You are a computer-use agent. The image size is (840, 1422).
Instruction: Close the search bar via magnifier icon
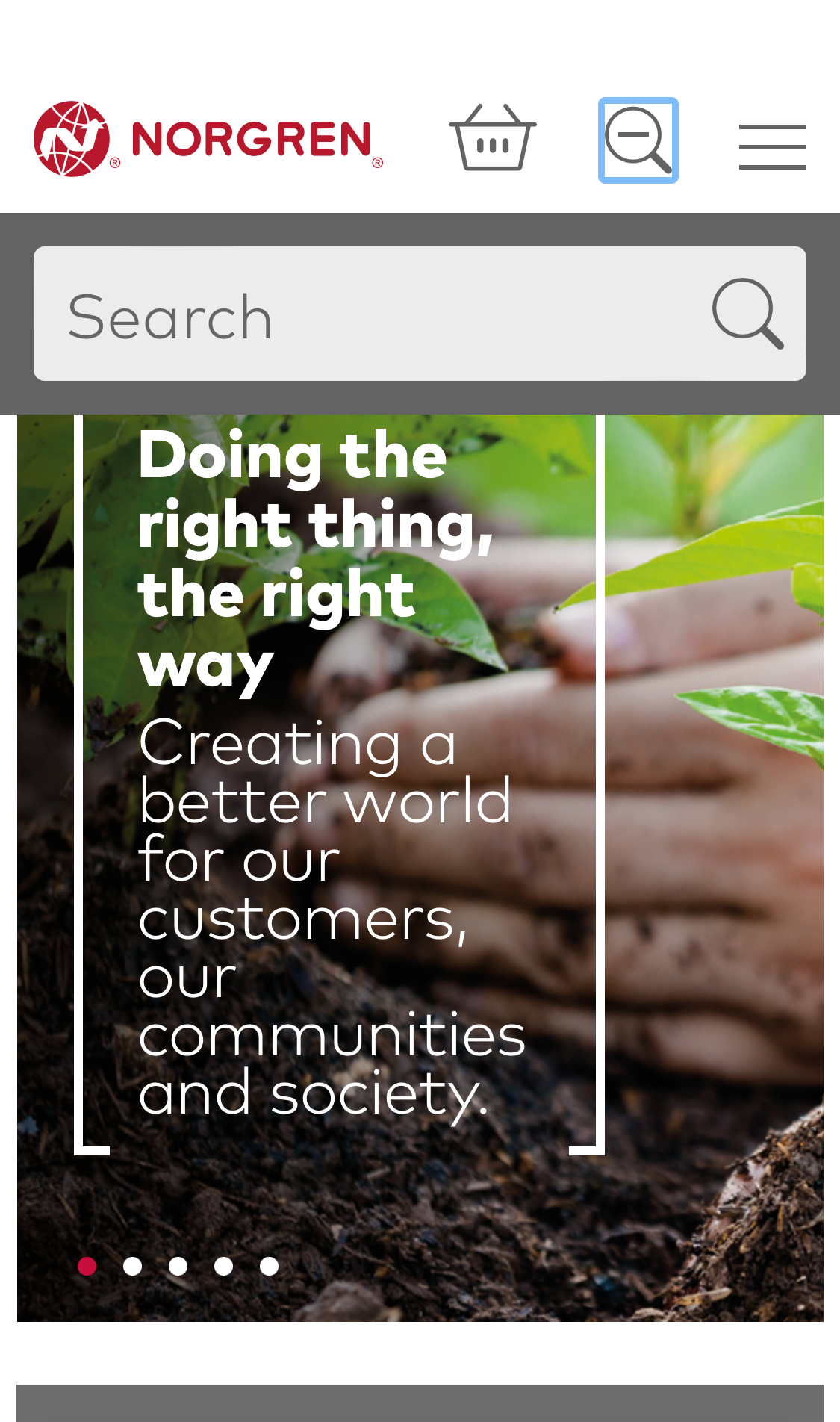[x=638, y=139]
